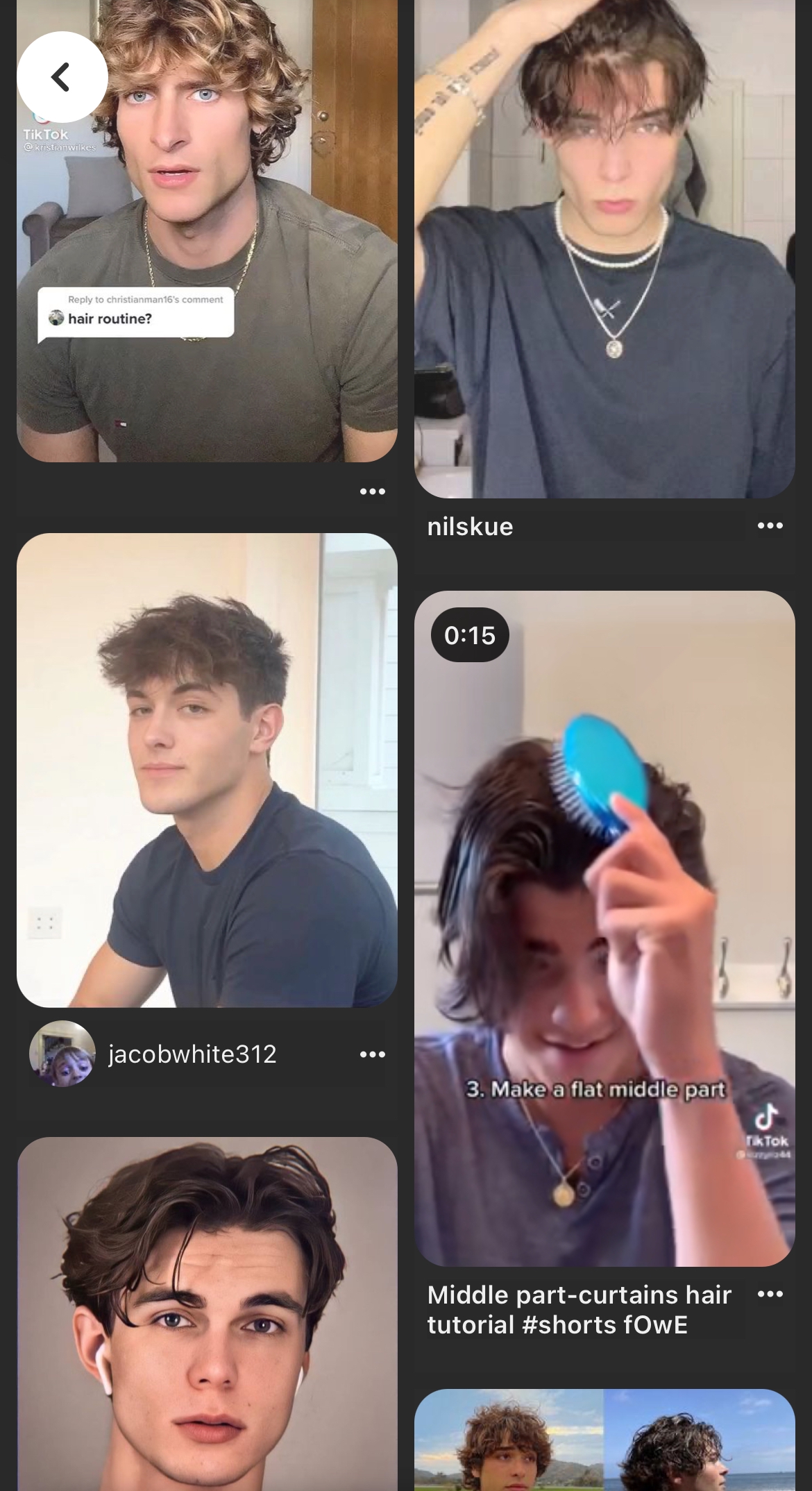Go back using the back arrow
Viewport: 812px width, 1491px height.
[62, 76]
